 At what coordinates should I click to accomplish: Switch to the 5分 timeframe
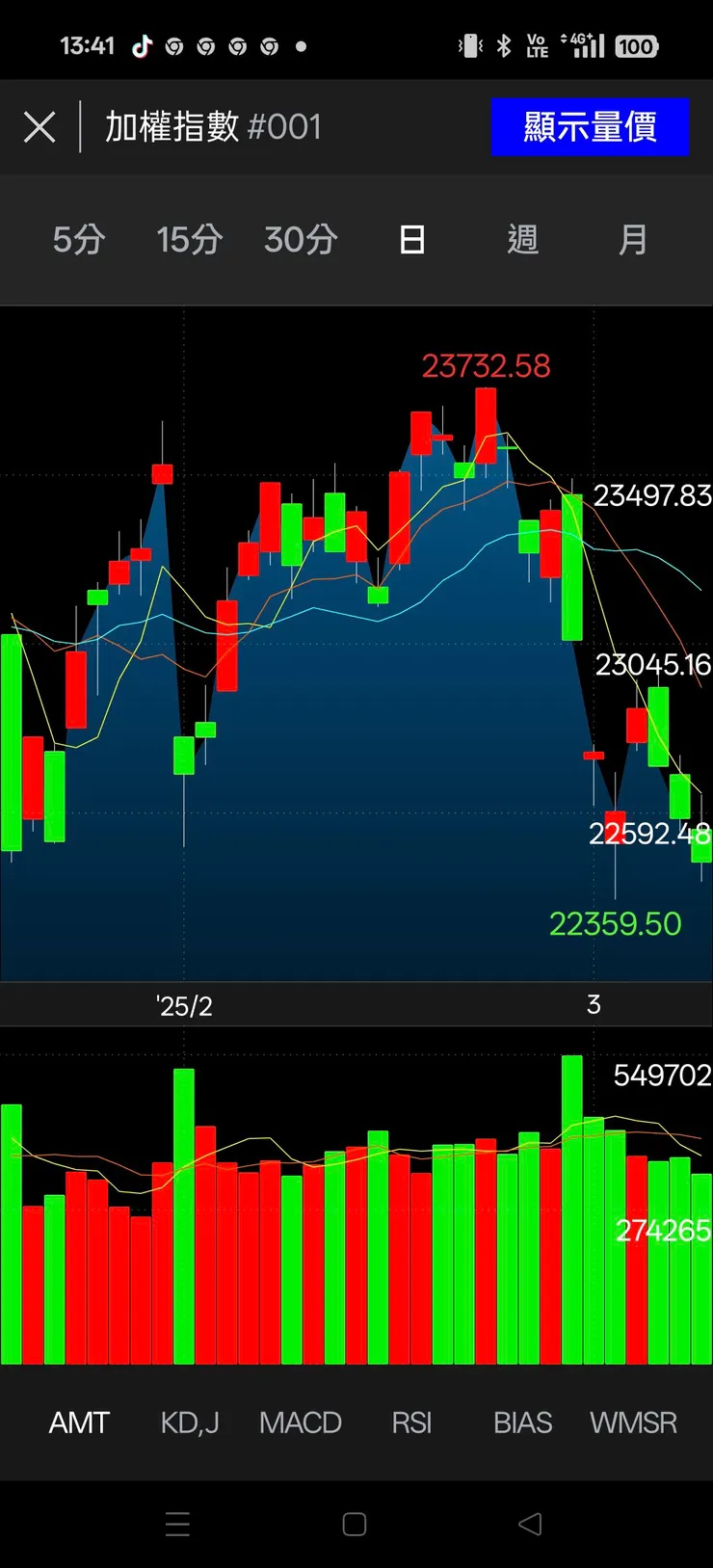78,240
